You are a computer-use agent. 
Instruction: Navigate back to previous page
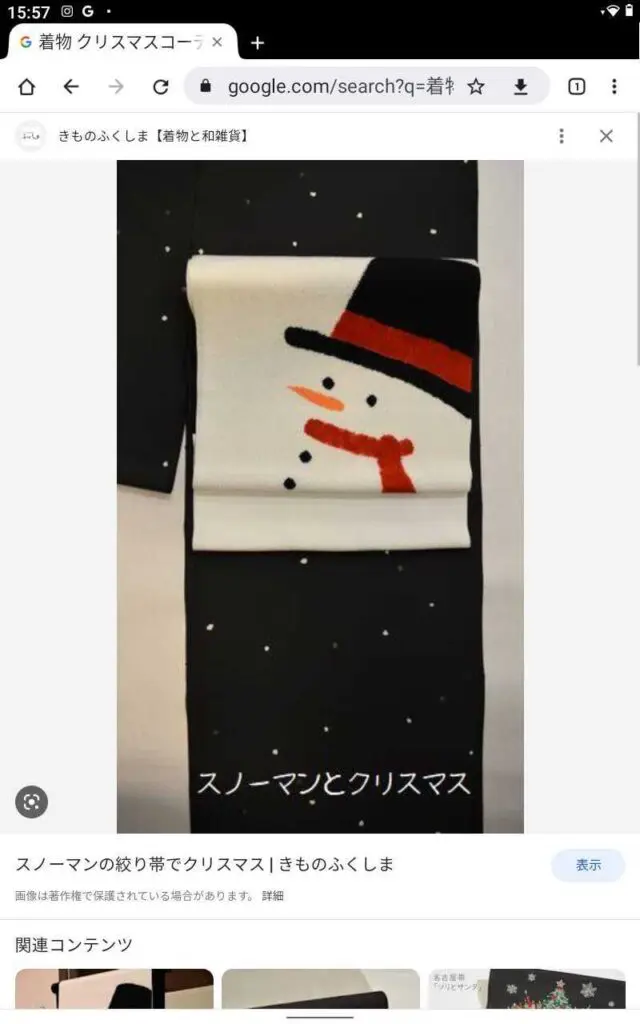(71, 87)
